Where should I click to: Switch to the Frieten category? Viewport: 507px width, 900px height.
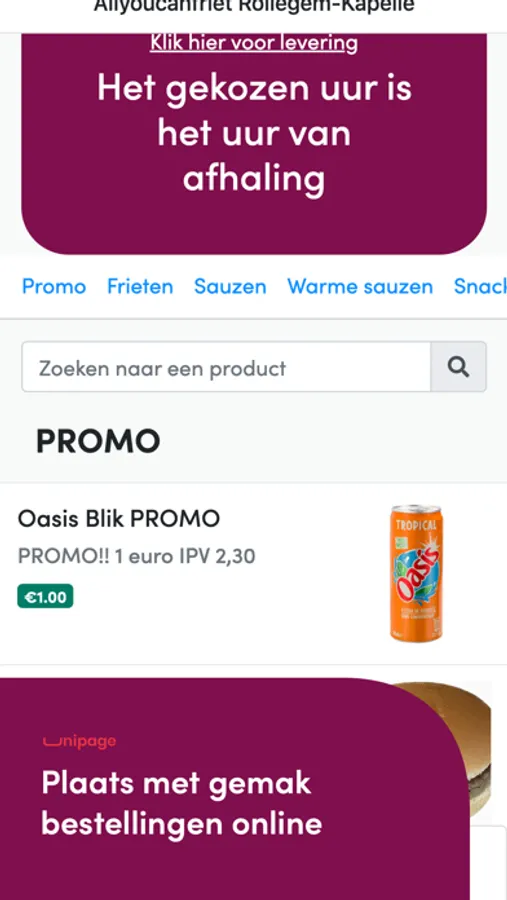(x=140, y=286)
